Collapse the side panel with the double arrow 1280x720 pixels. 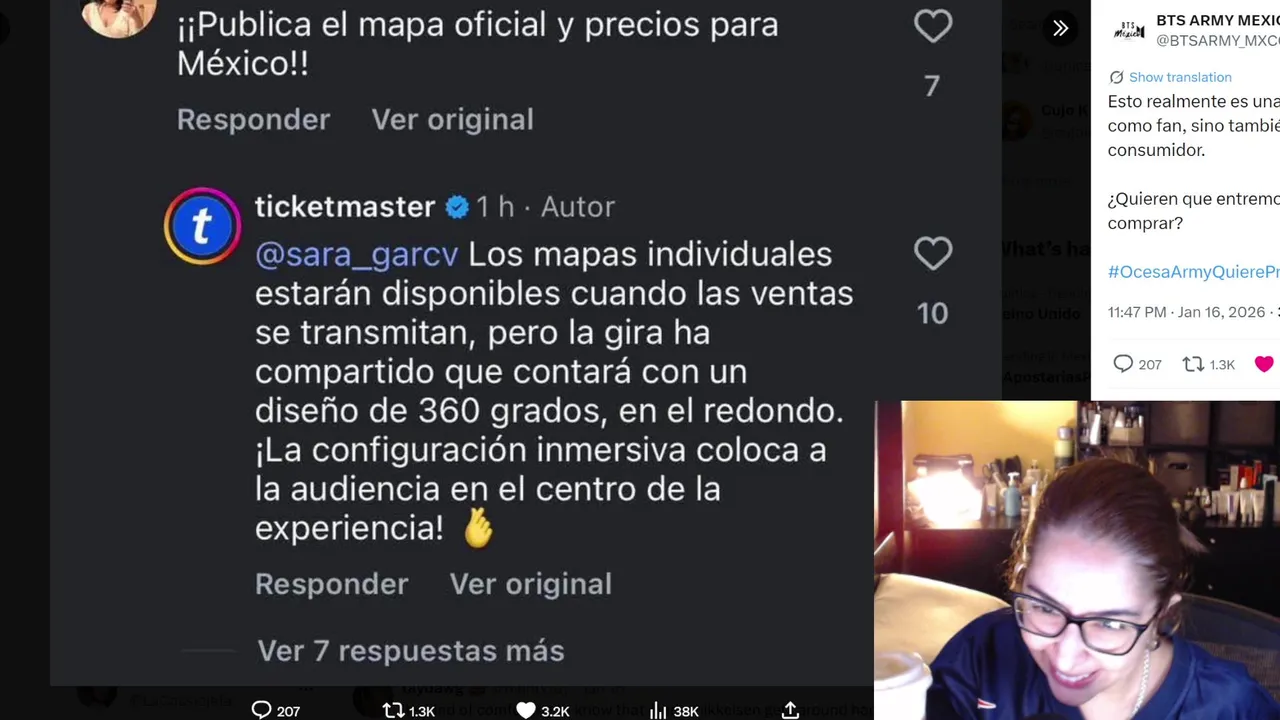pos(1060,28)
